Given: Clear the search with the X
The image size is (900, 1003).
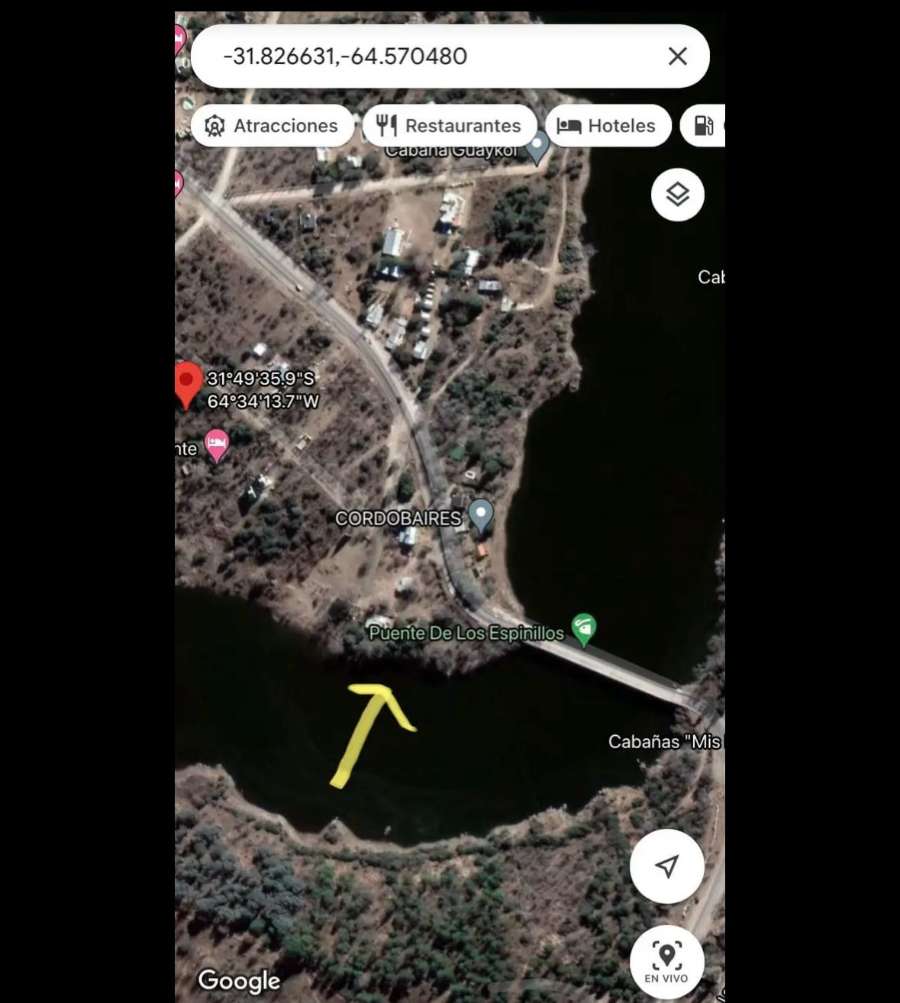Looking at the screenshot, I should pos(677,56).
